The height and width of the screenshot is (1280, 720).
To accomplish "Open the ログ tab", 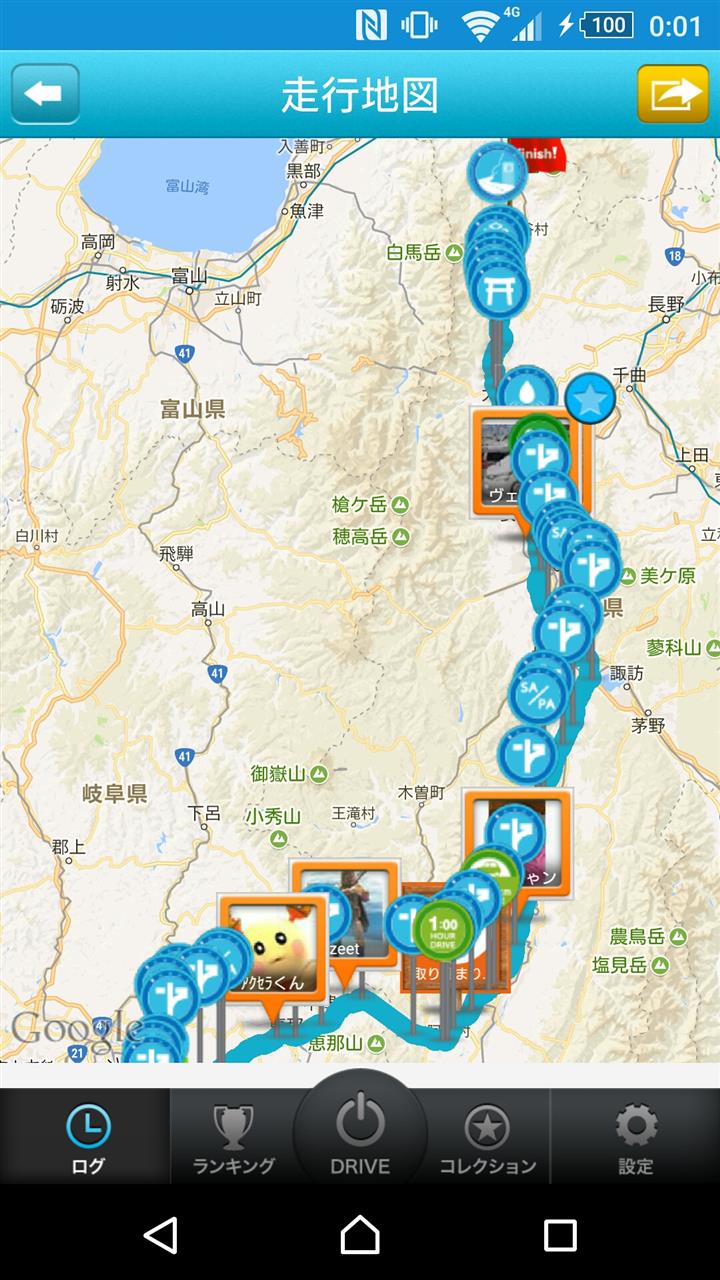I will pos(87,1140).
